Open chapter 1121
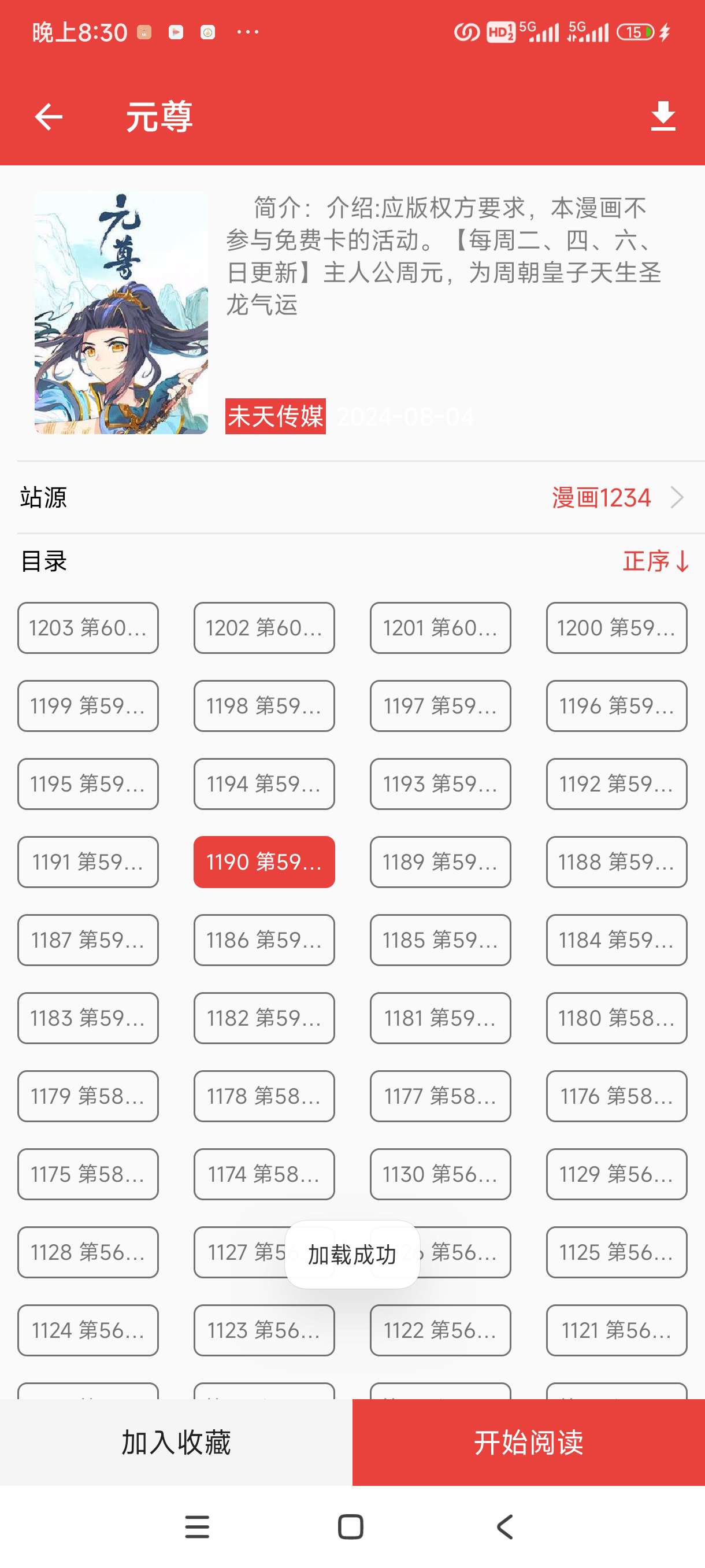Screen dimensions: 705x1568 point(616,1329)
